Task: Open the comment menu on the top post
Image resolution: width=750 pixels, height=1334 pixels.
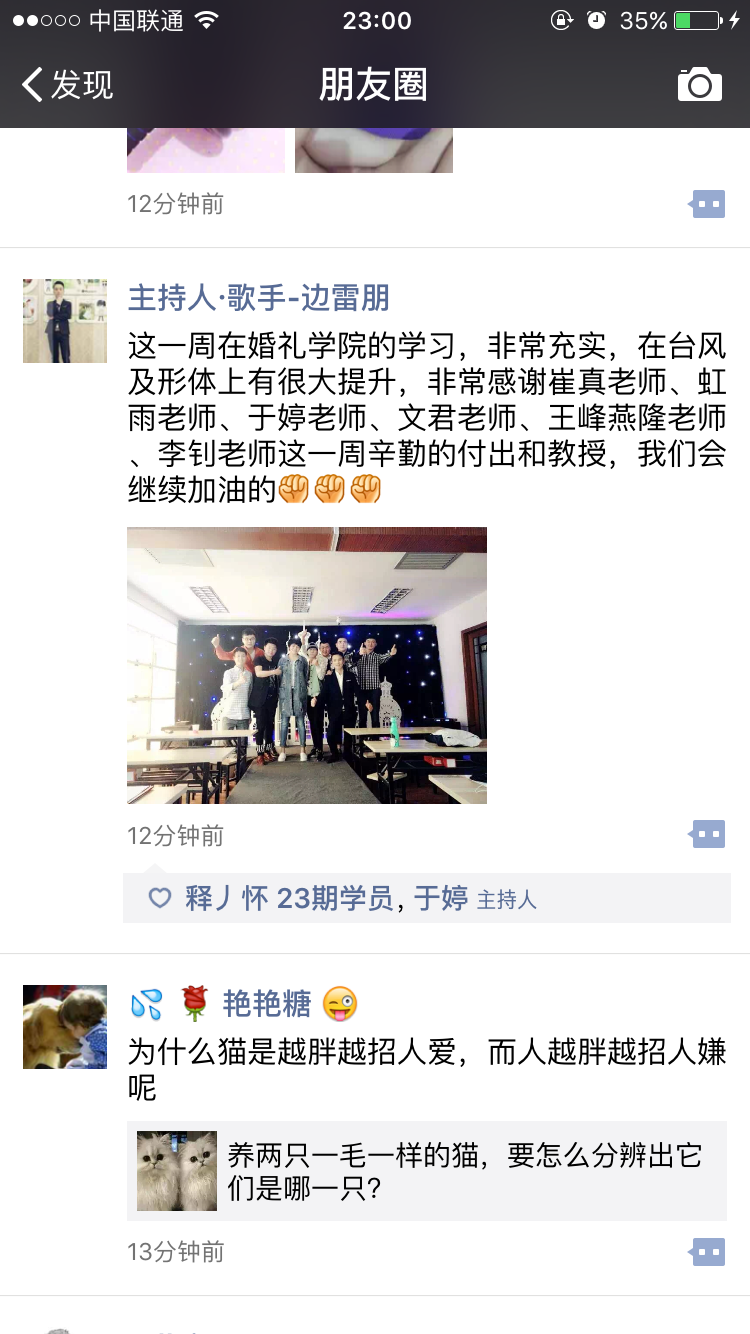Action: coord(708,204)
